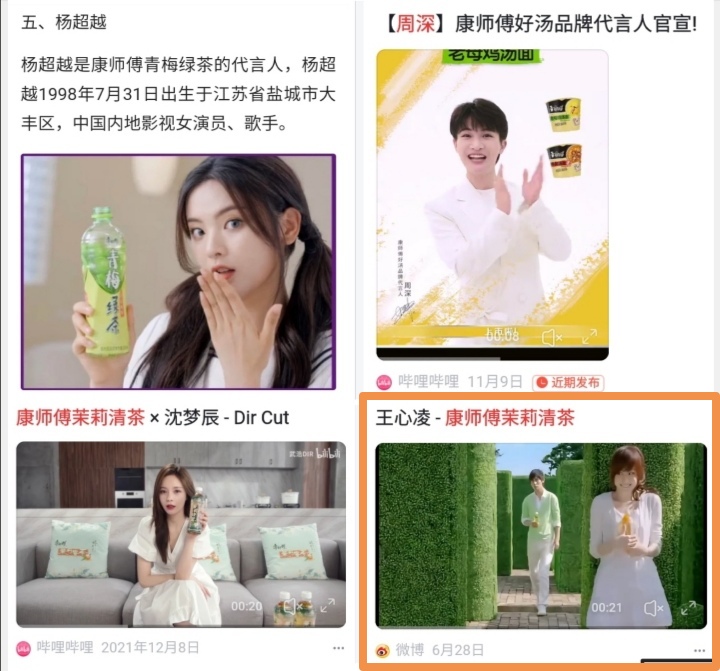Screen dimensions: 720x671
Task: Expand the 沈梦辰 video to fullscreen
Action: coord(327,606)
